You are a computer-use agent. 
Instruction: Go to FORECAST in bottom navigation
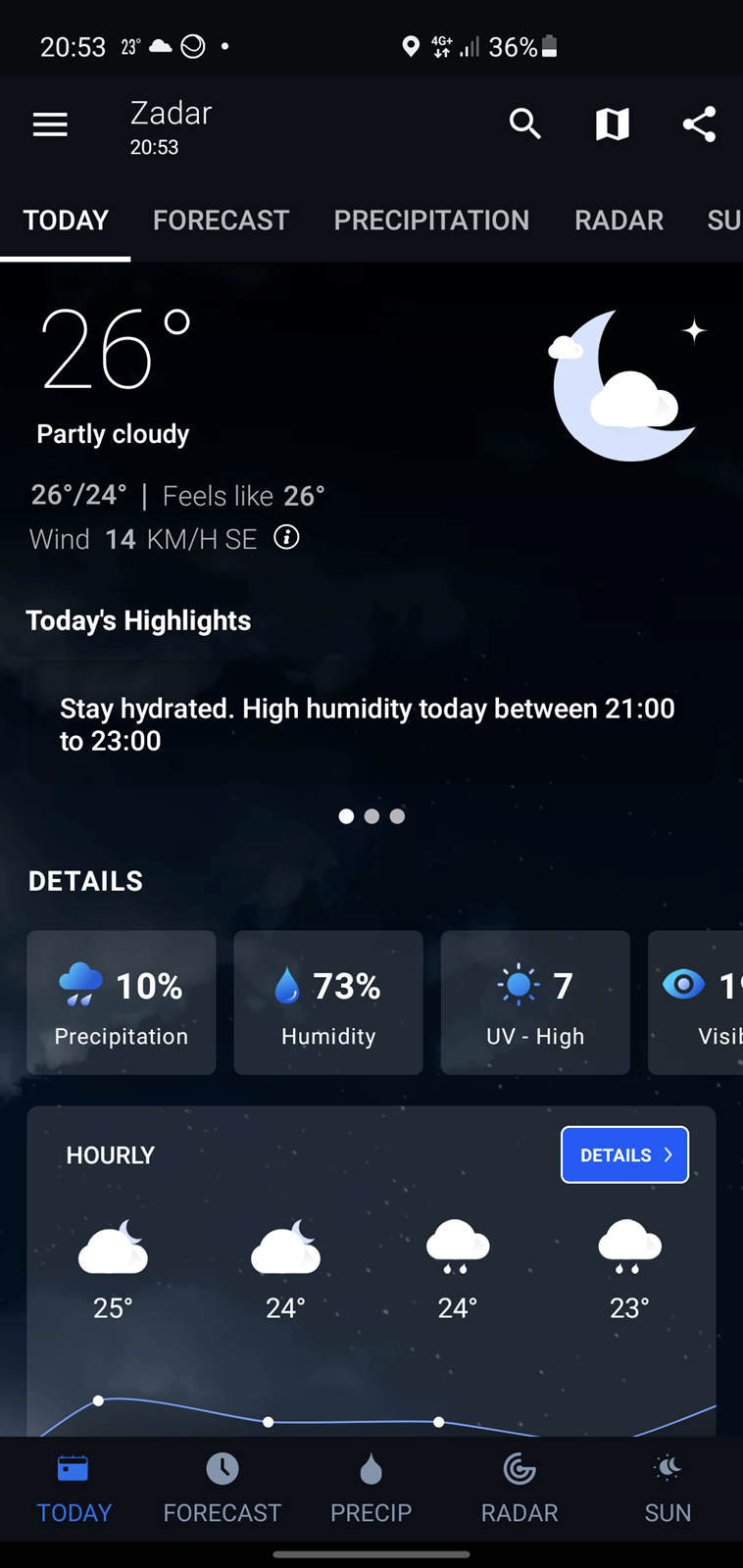click(x=223, y=1489)
